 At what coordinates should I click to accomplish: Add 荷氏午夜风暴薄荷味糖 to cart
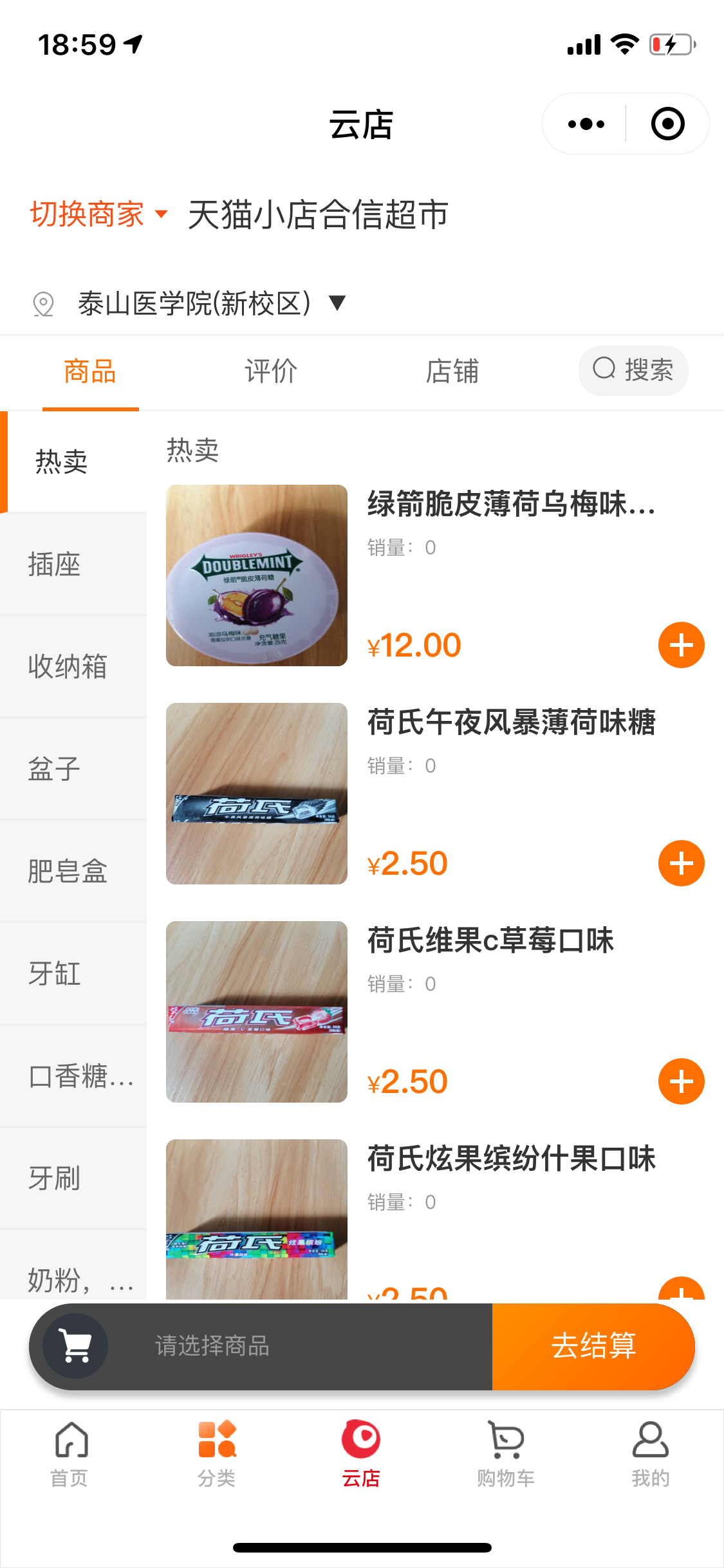pyautogui.click(x=681, y=863)
